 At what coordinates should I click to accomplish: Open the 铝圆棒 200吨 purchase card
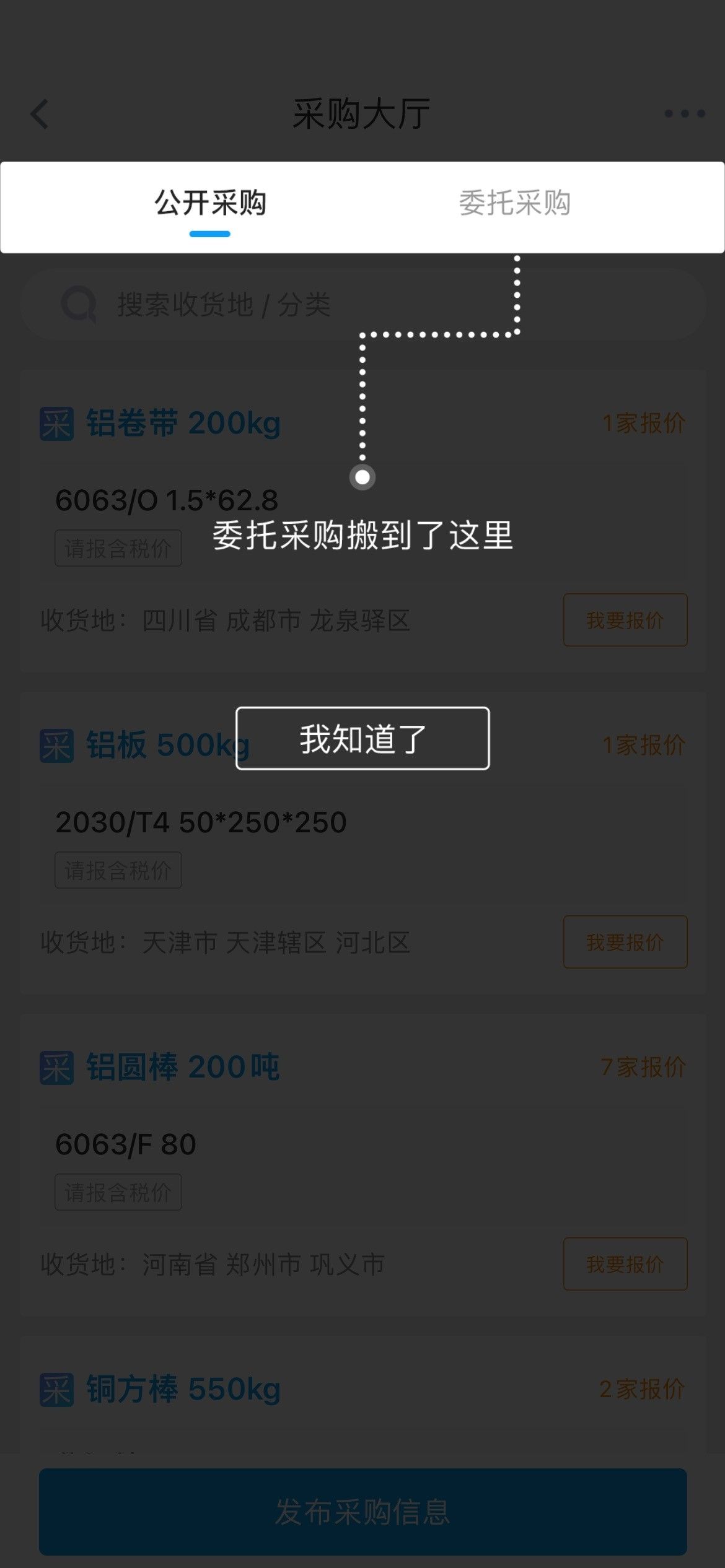tap(183, 1068)
